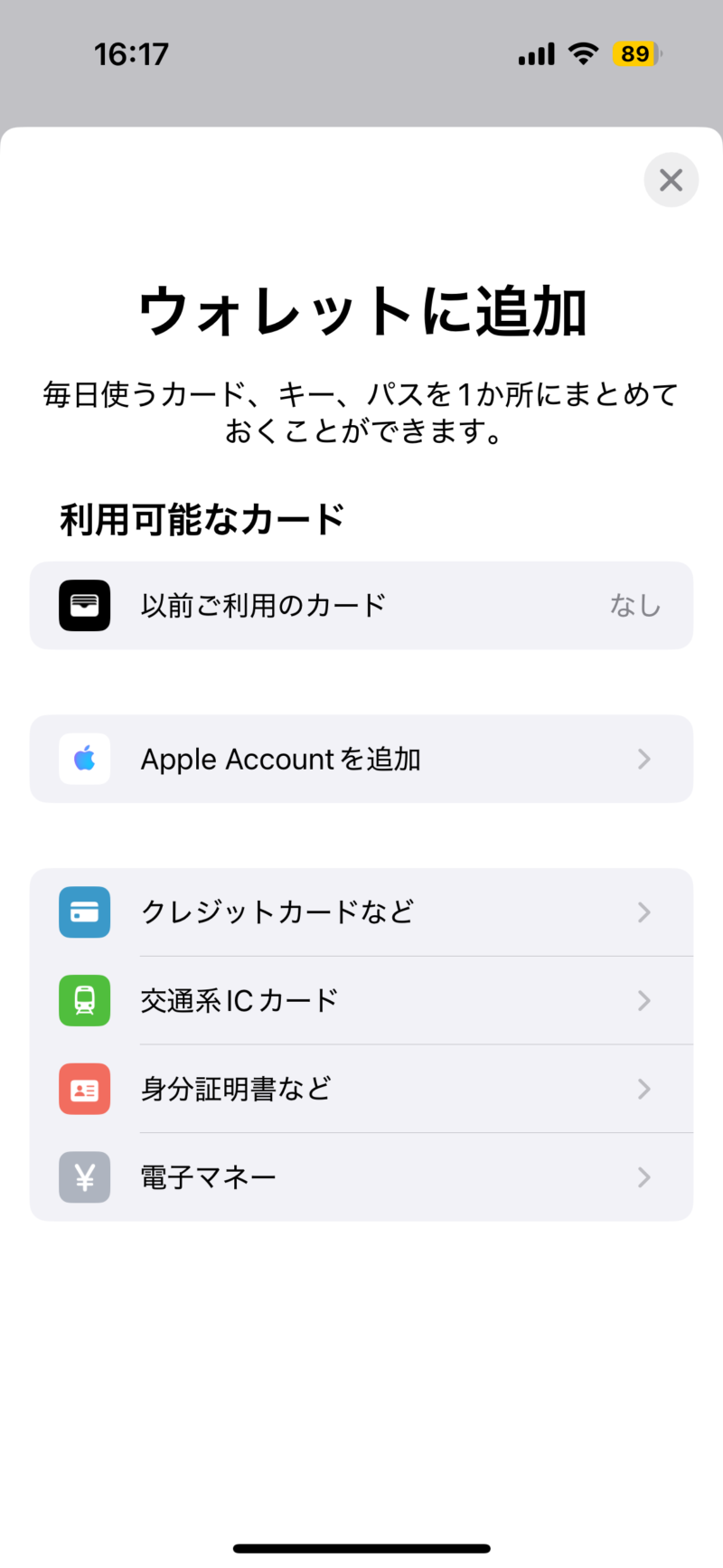Close the ウォレットに追加 sheet

(x=671, y=180)
